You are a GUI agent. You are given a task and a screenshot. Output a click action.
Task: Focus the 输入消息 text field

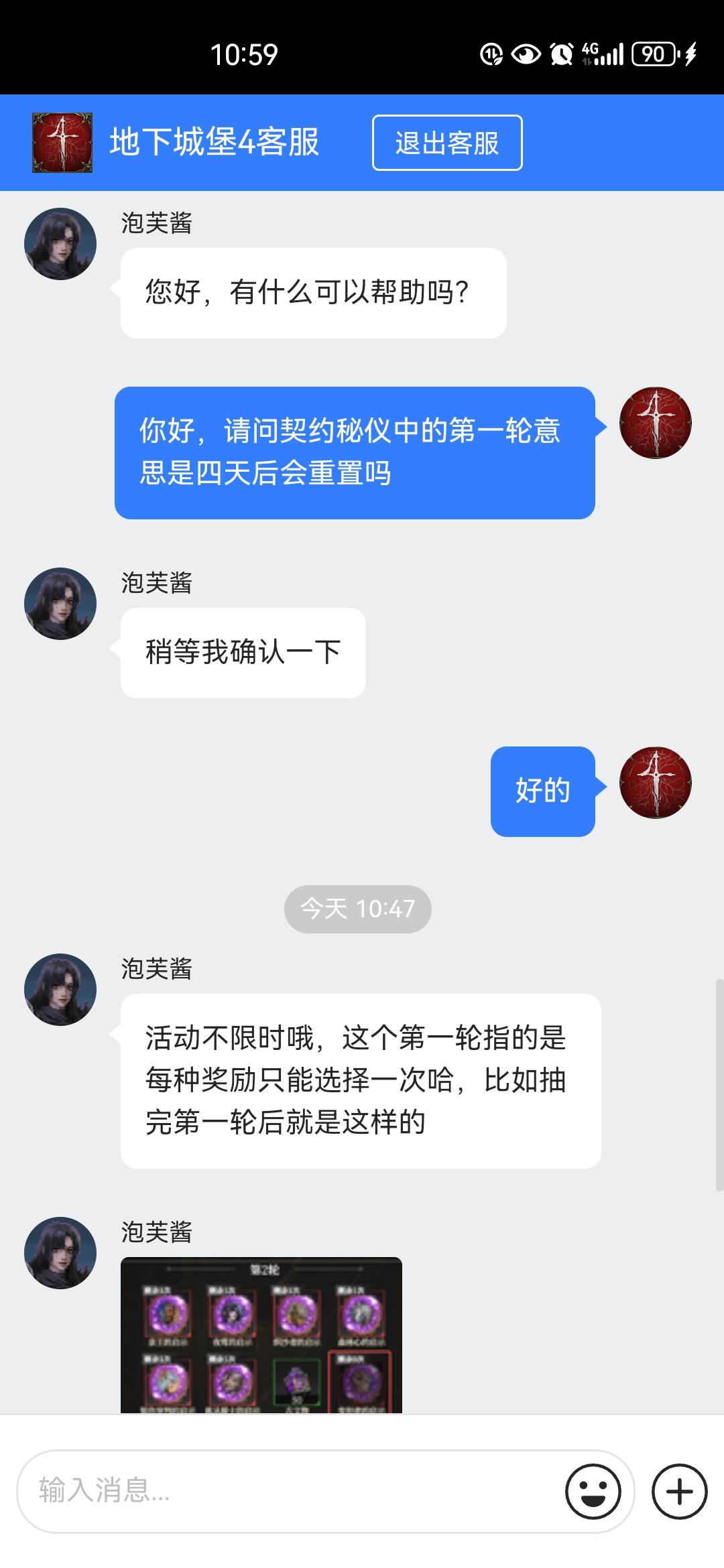(288, 1491)
